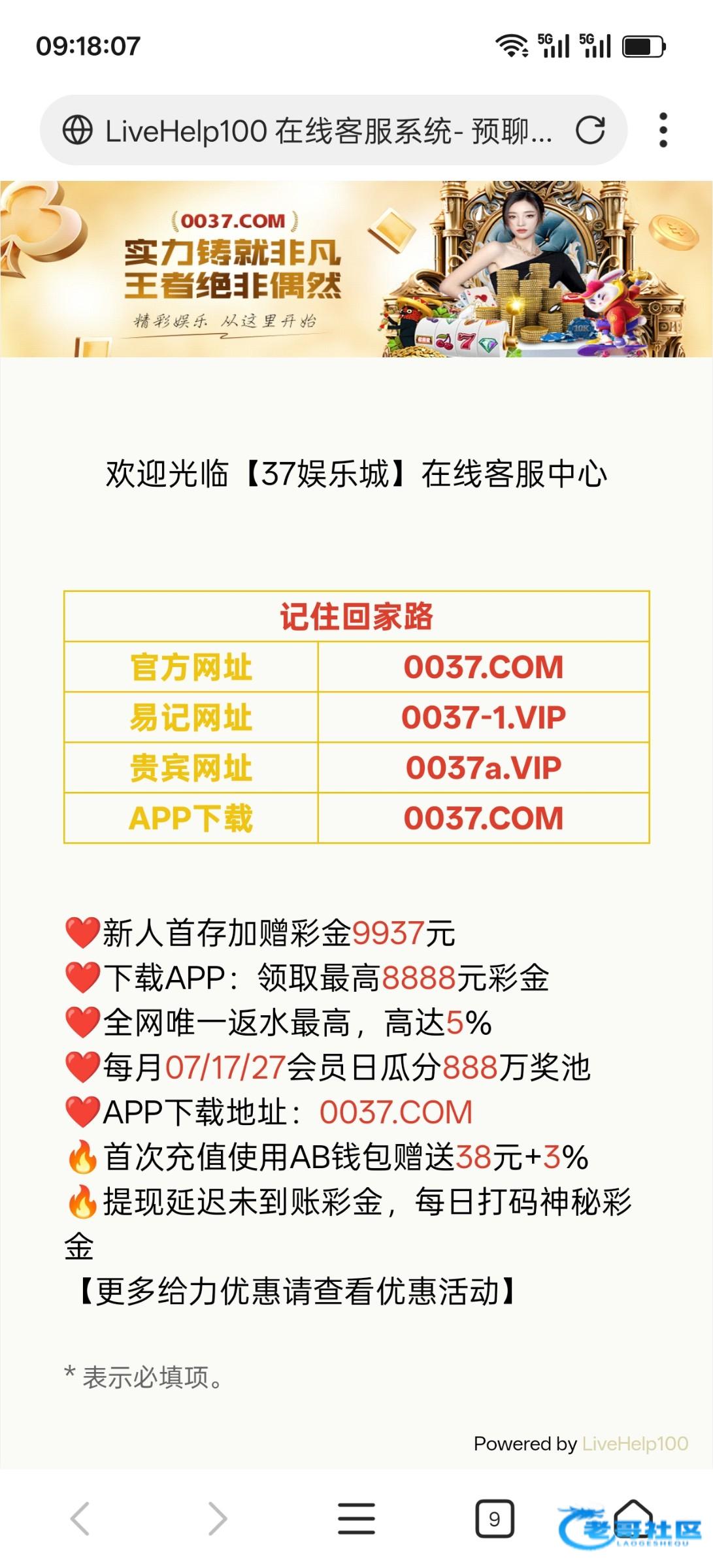
Task: Open the browser hamburger menu
Action: tap(356, 1518)
